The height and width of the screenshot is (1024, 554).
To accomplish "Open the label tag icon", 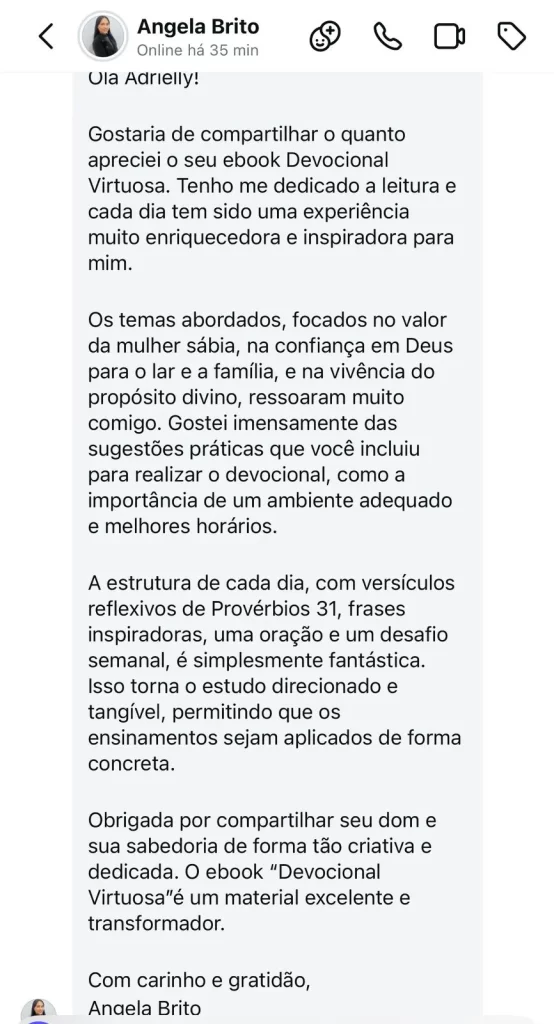I will [x=512, y=36].
